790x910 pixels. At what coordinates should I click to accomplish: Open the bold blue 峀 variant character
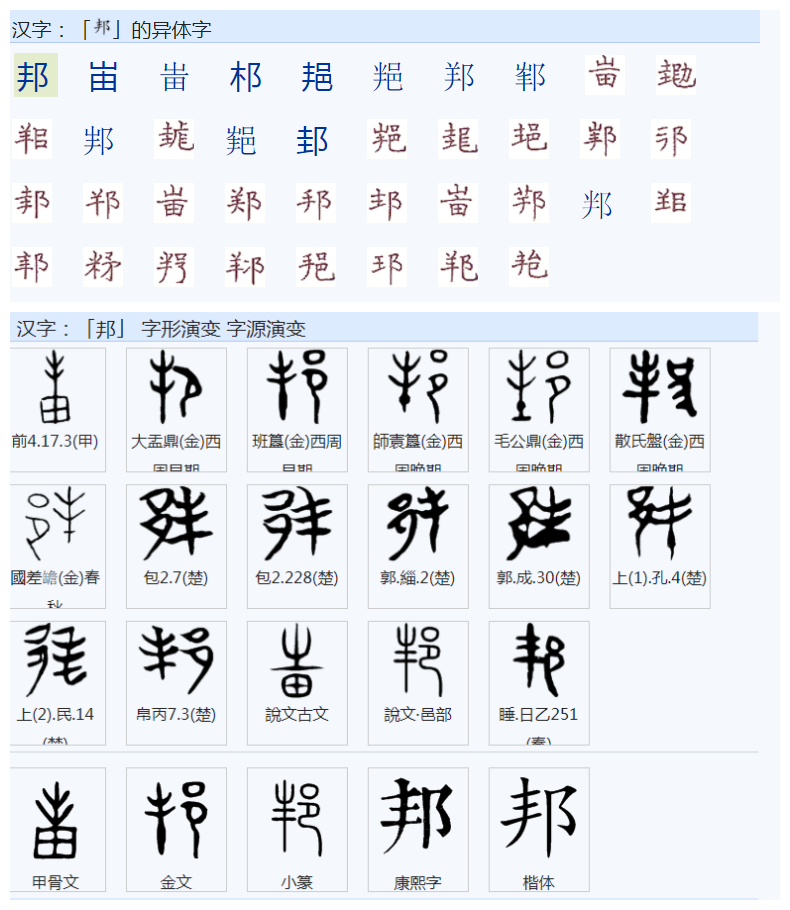tap(104, 76)
